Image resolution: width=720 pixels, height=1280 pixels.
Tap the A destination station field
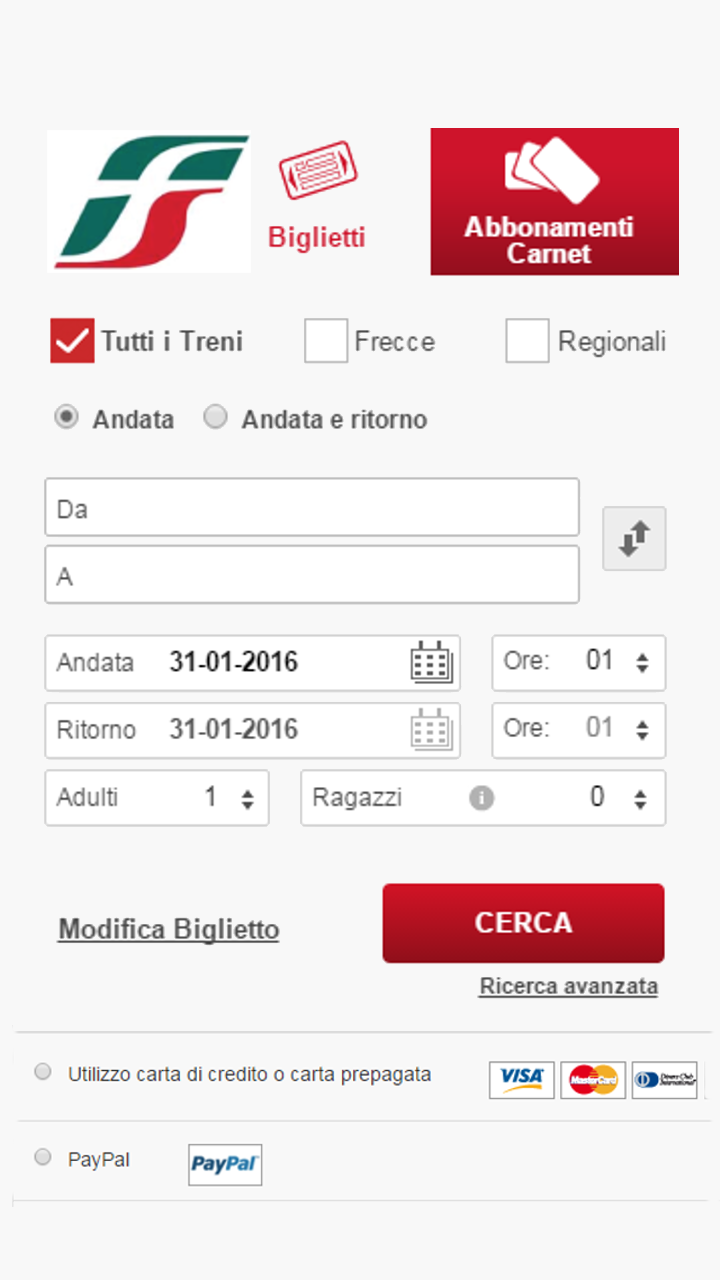click(312, 575)
